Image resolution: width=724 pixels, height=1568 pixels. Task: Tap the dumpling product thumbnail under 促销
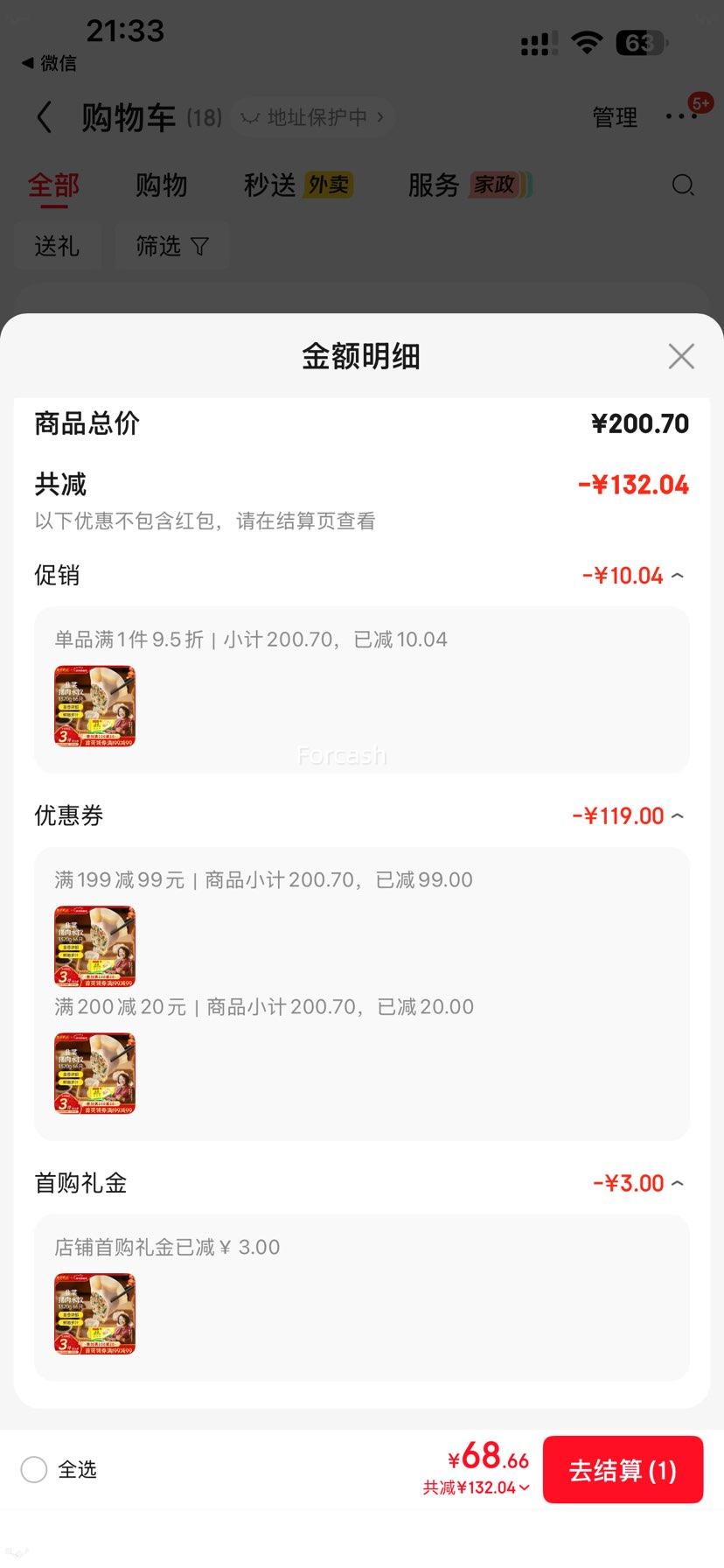[94, 705]
